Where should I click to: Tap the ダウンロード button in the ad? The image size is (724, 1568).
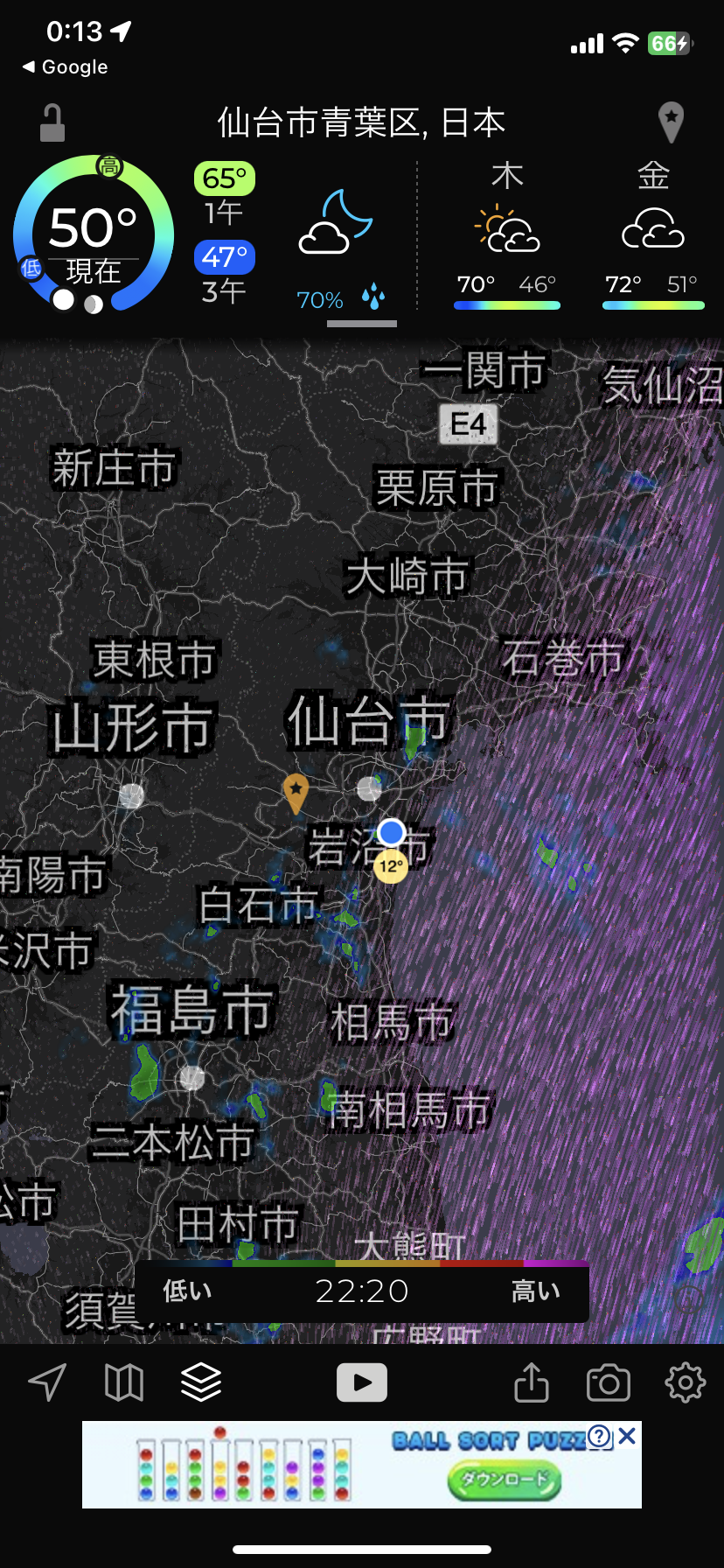tap(504, 1480)
